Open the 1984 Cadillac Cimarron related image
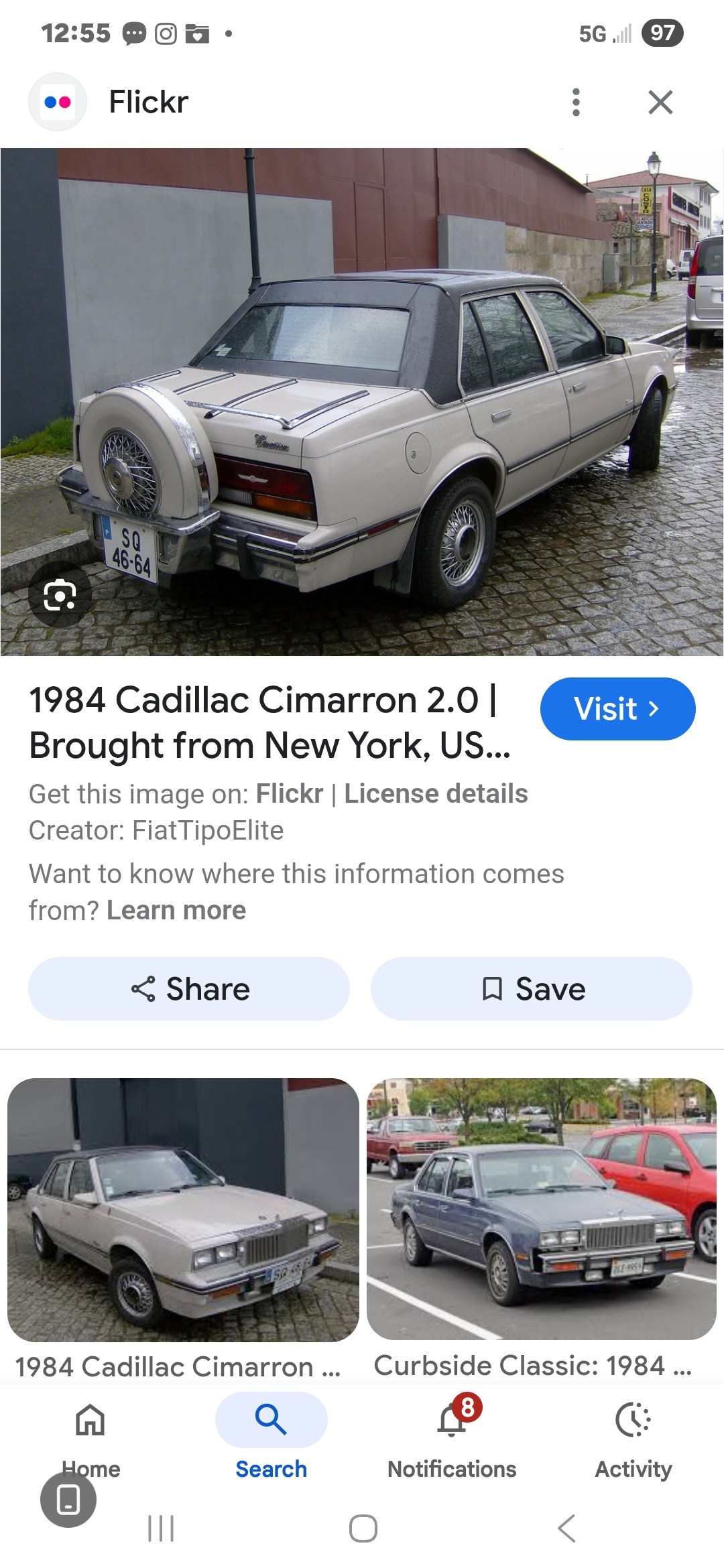724x1568 pixels. (x=183, y=1210)
